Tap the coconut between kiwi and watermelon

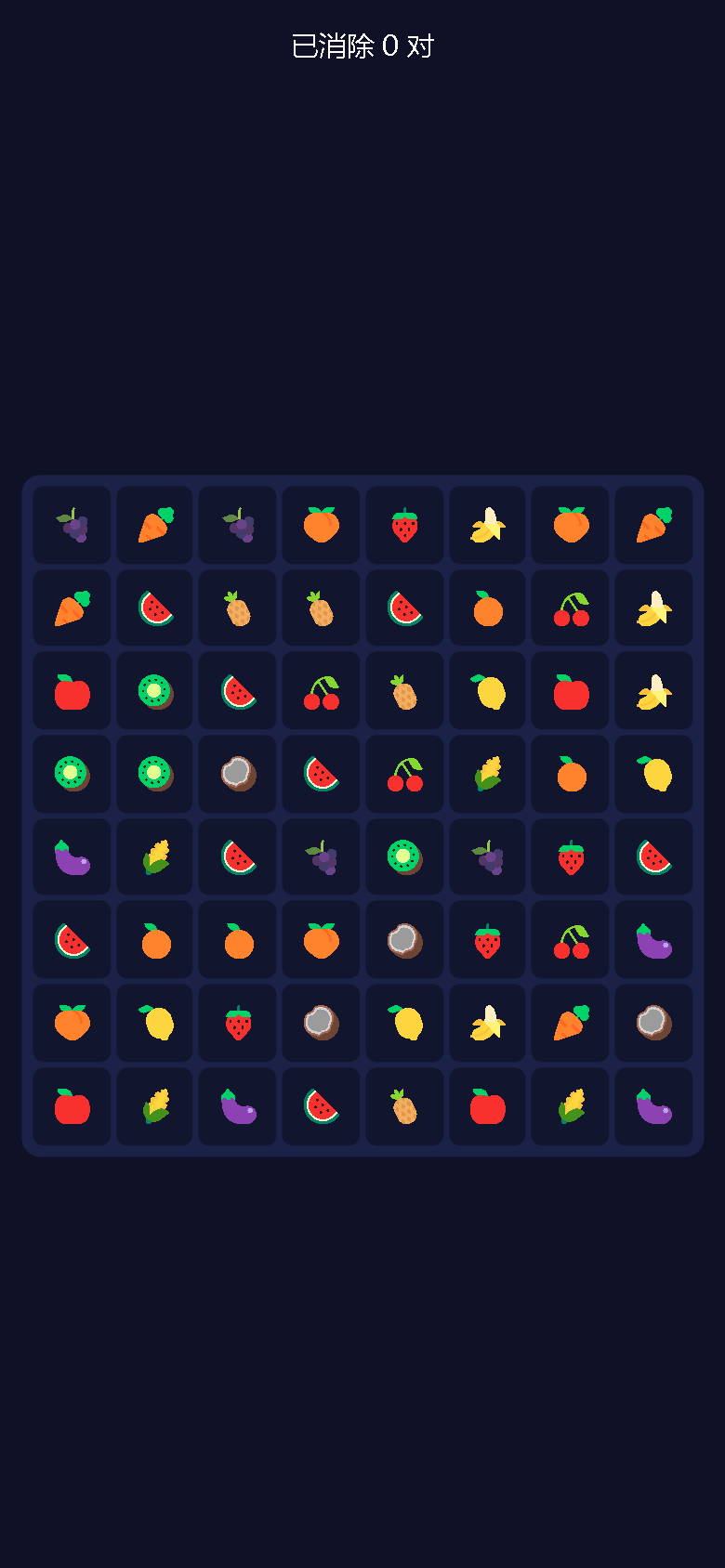point(238,774)
